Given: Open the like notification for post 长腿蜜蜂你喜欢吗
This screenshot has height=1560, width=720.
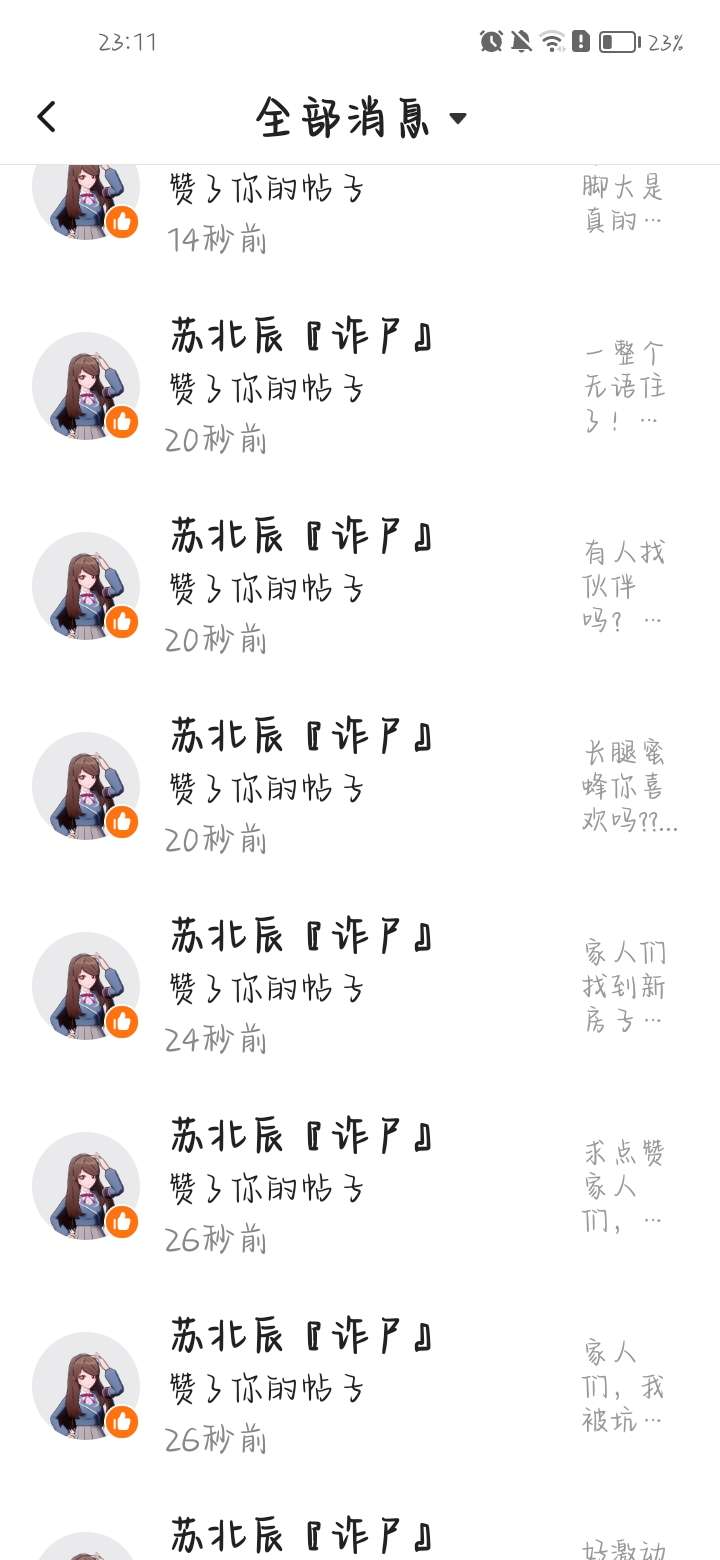Looking at the screenshot, I should (360, 787).
